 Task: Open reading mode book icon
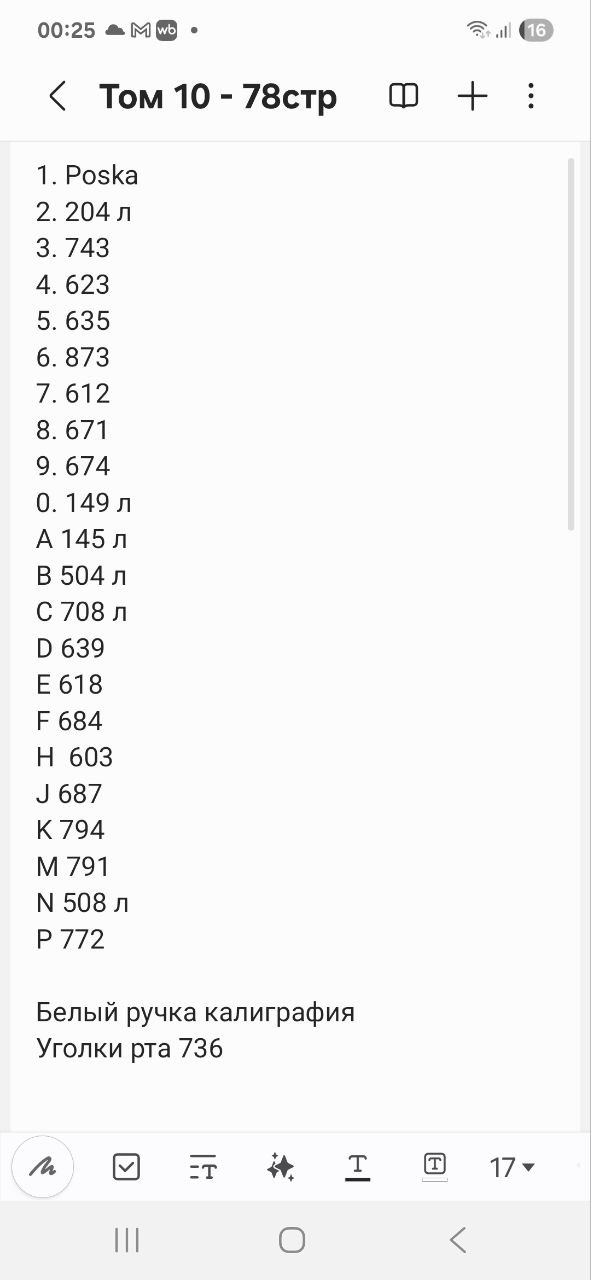(x=403, y=97)
